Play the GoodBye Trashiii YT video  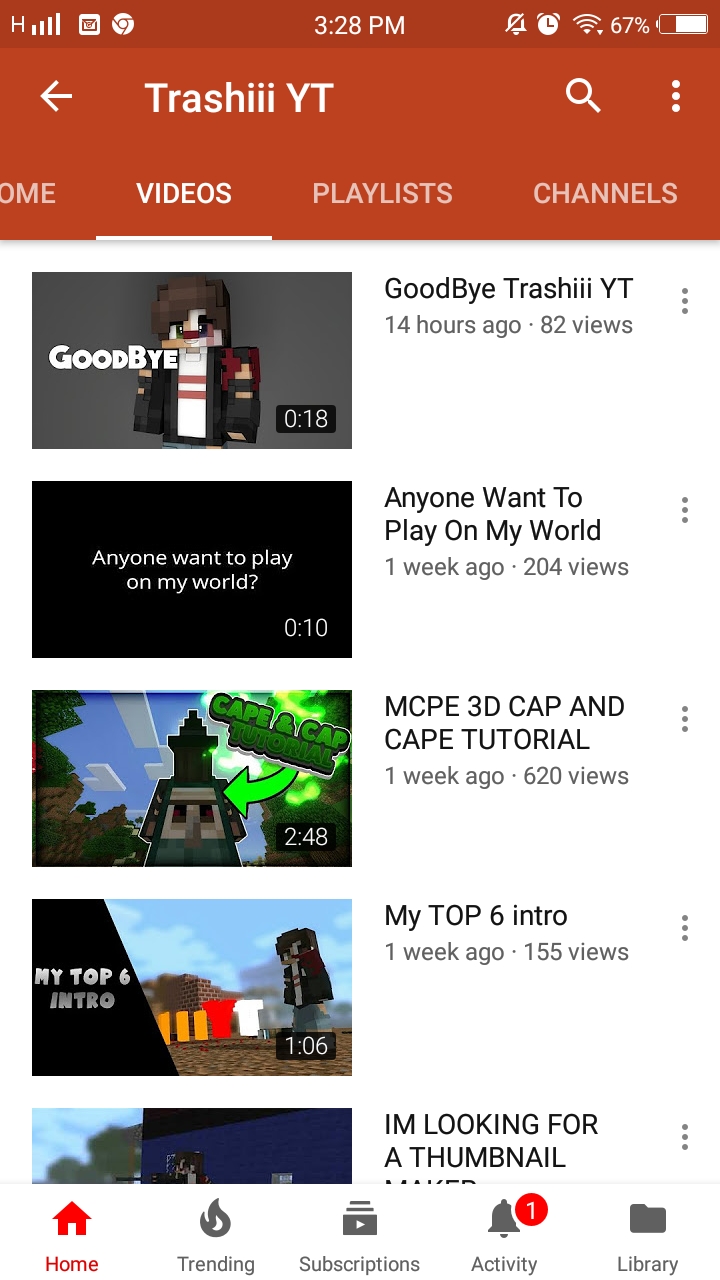(x=192, y=360)
